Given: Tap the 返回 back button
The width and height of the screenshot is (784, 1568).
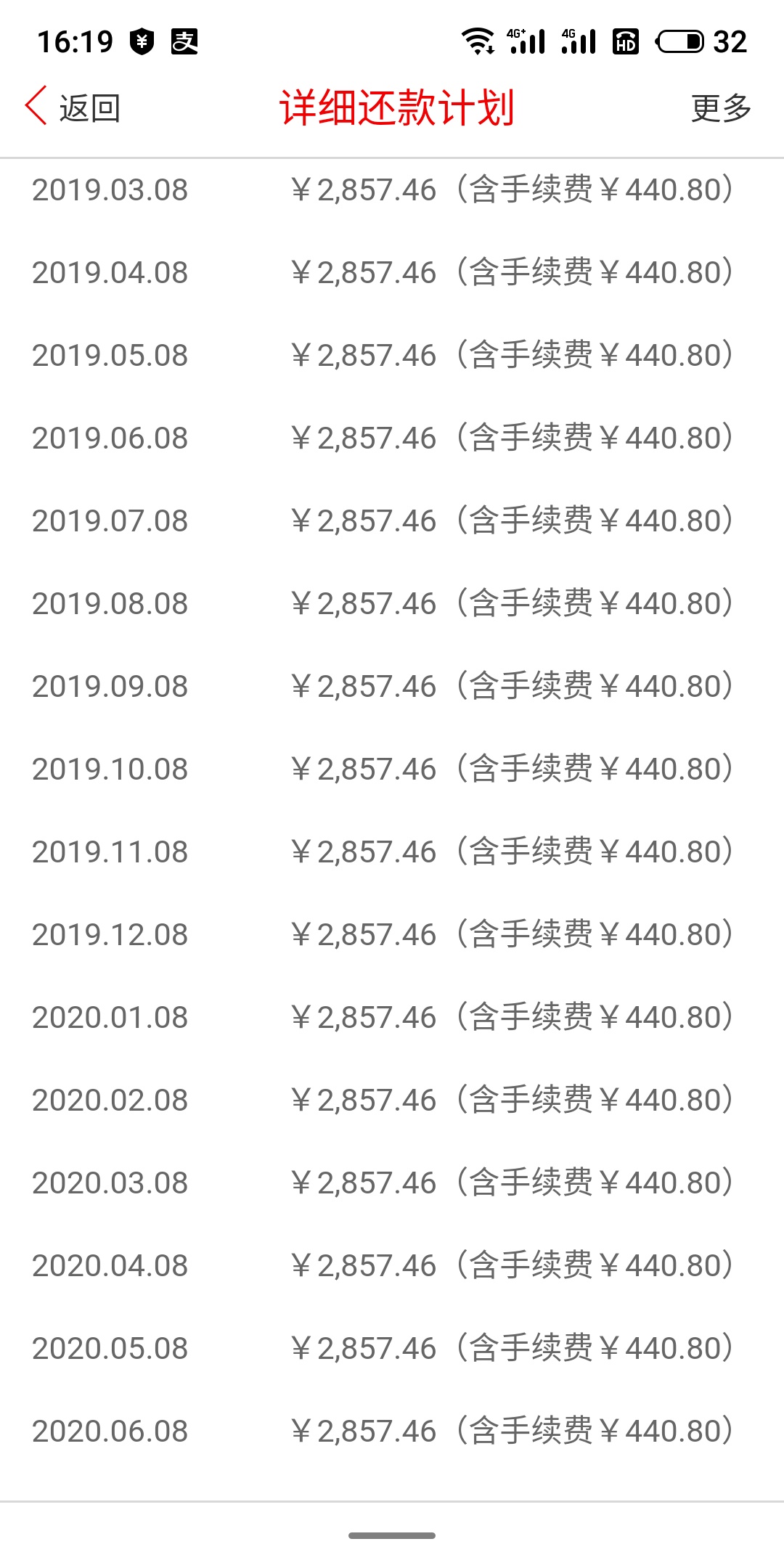Looking at the screenshot, I should 73,107.
